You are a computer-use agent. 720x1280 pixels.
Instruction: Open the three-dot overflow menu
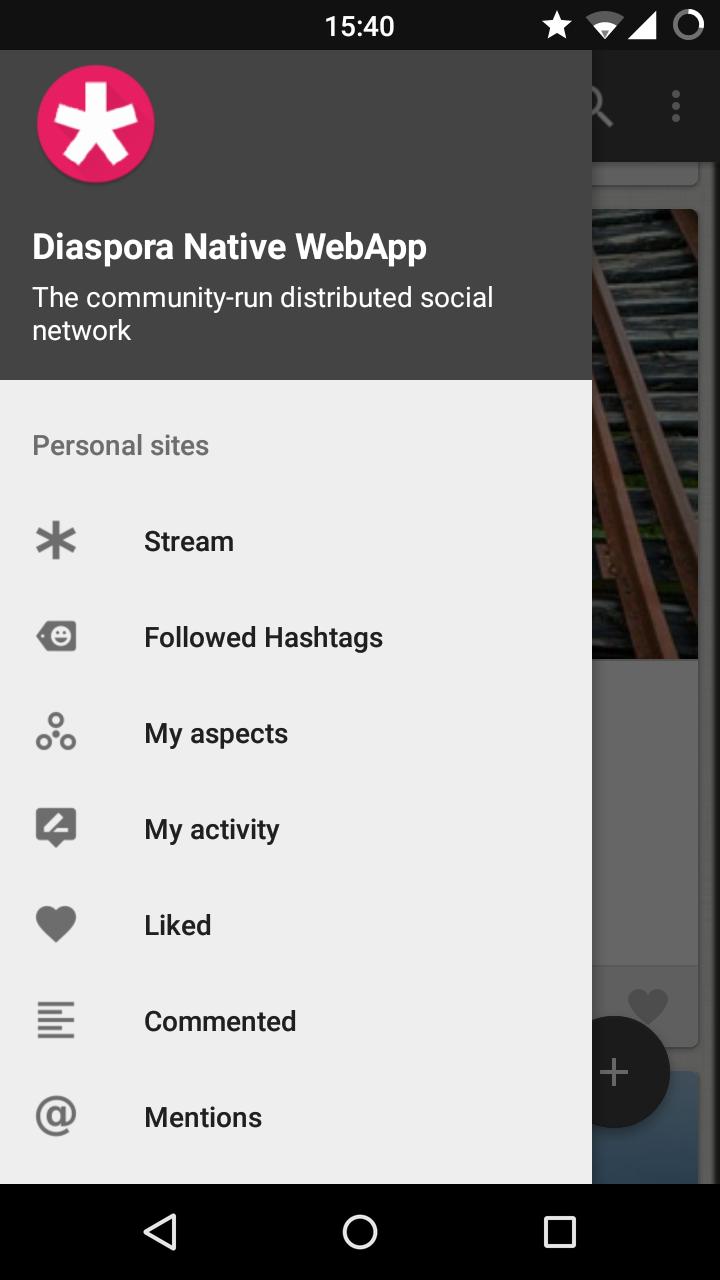pos(675,104)
